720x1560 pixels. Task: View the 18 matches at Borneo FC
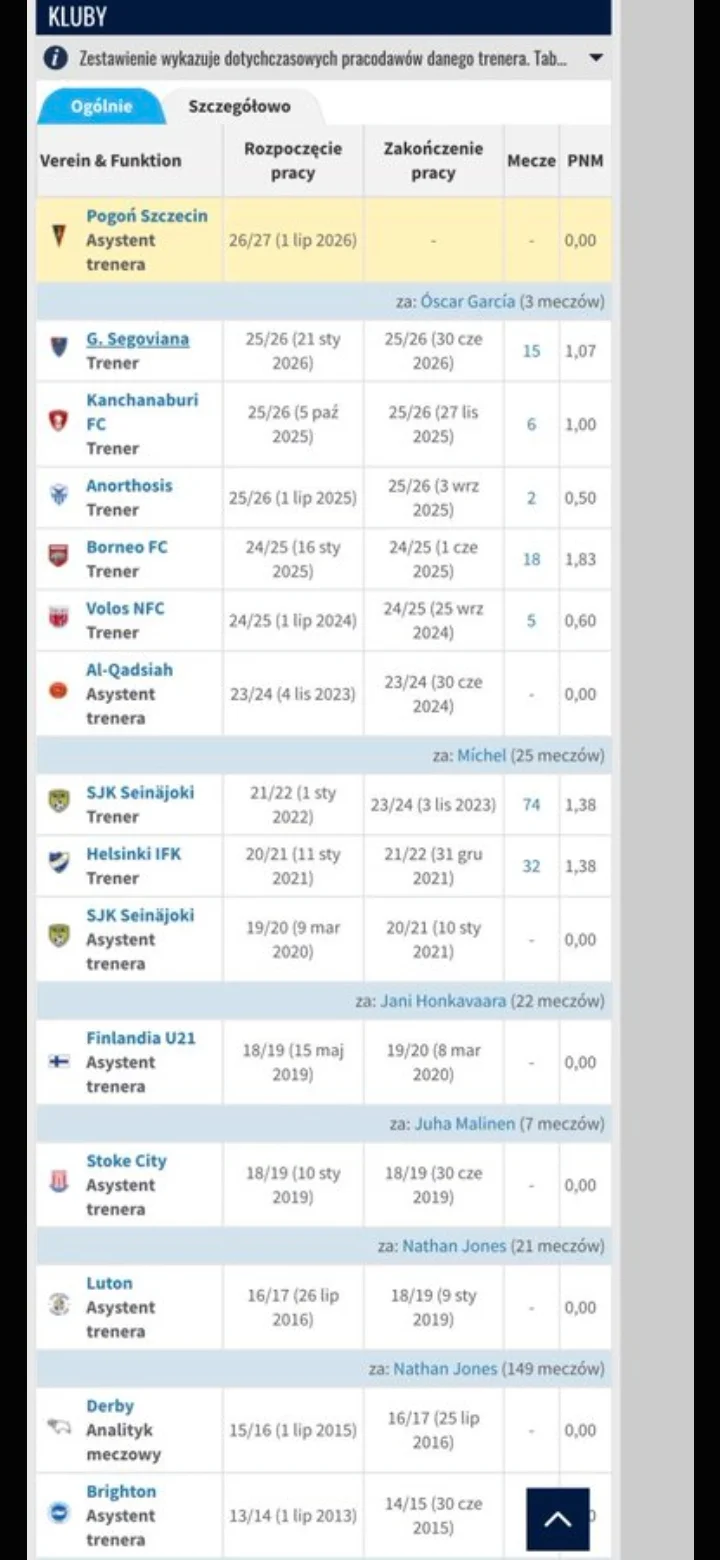531,559
